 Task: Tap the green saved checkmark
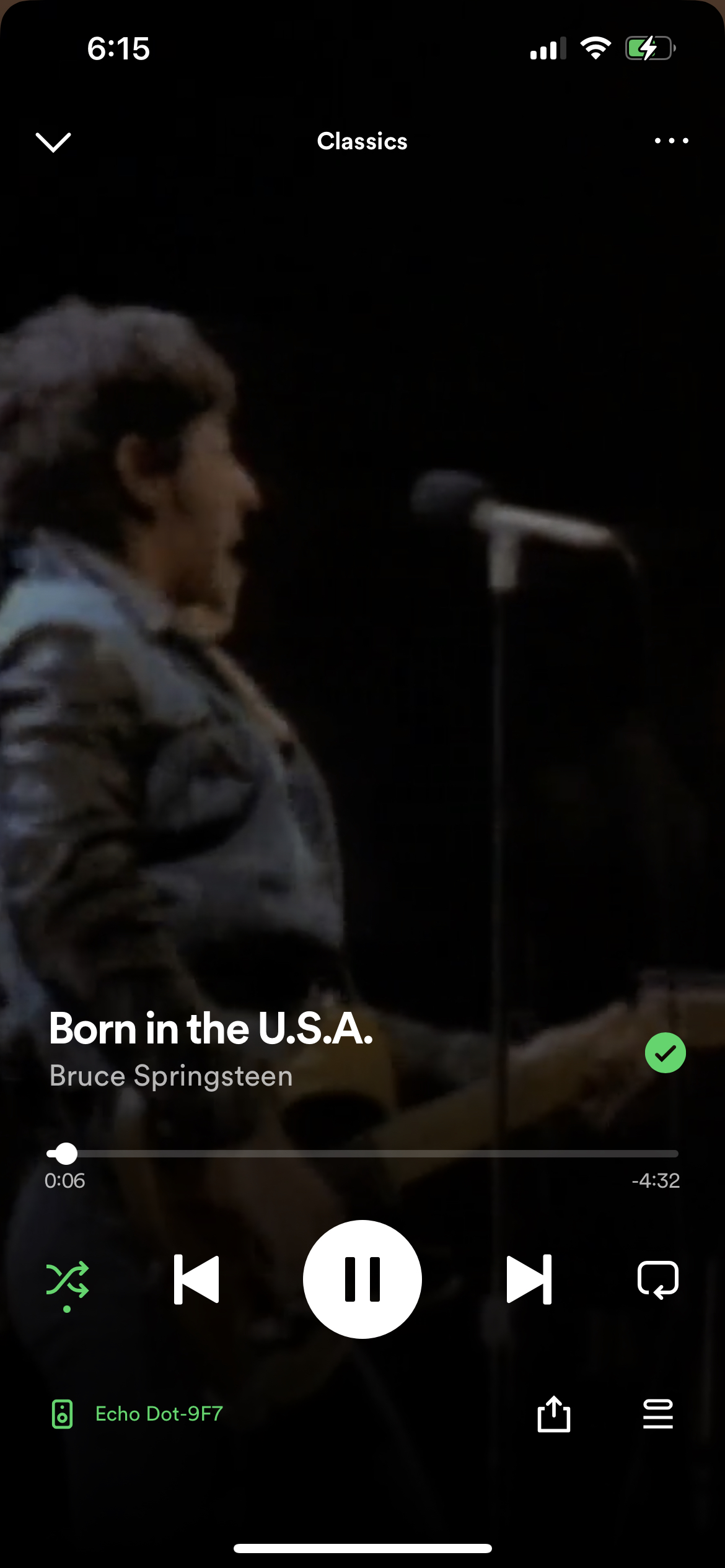click(665, 1053)
